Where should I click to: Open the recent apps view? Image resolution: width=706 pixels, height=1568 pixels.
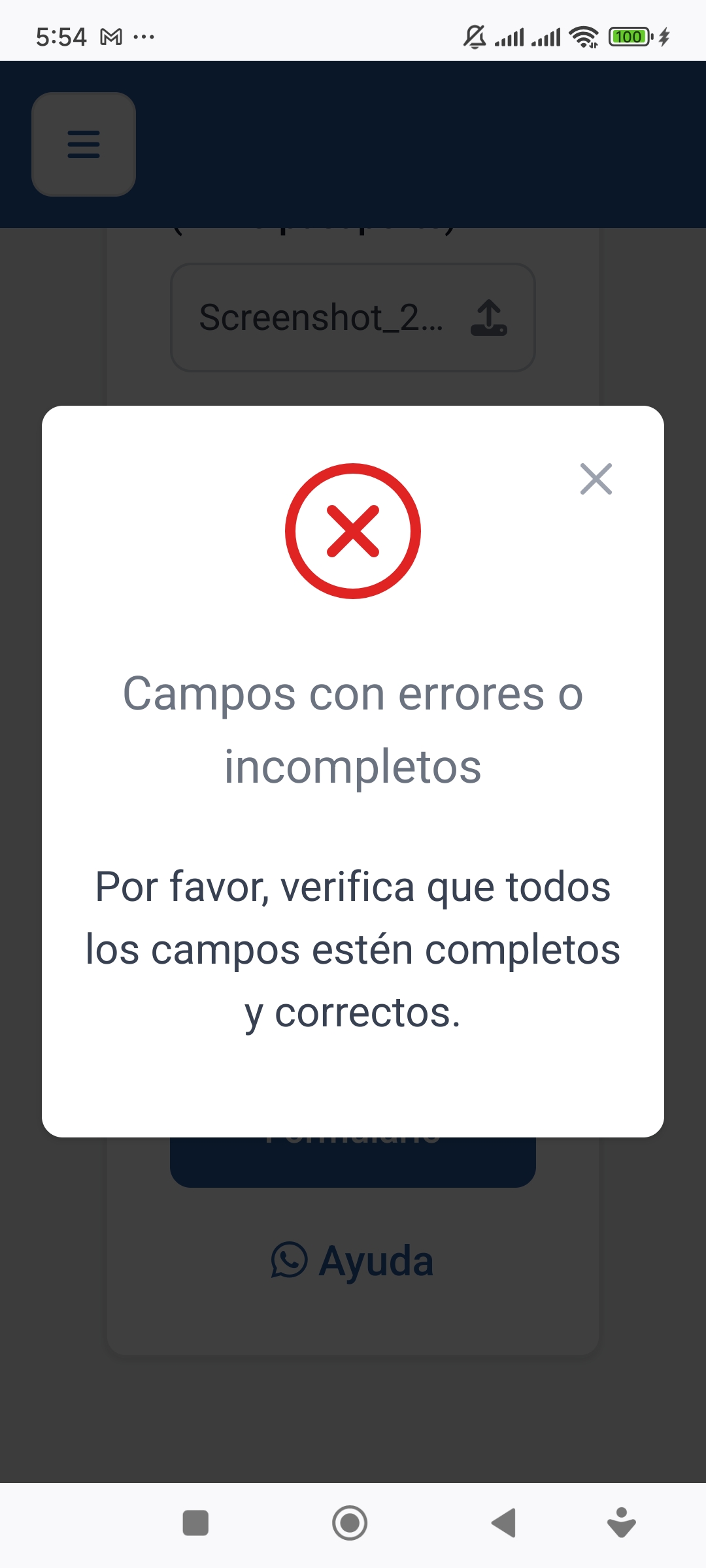click(195, 1523)
